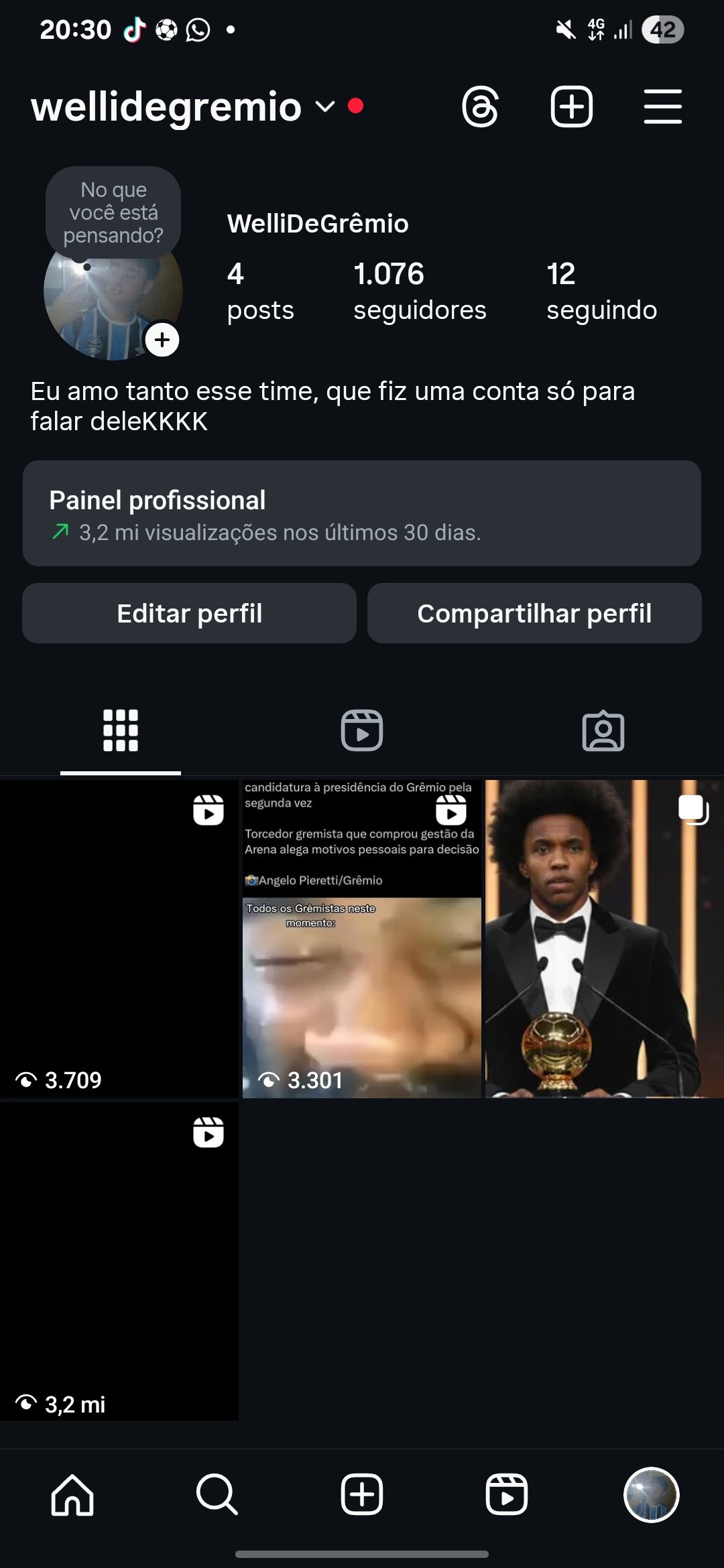Open the carousel post with golden ball trophy

603,938
